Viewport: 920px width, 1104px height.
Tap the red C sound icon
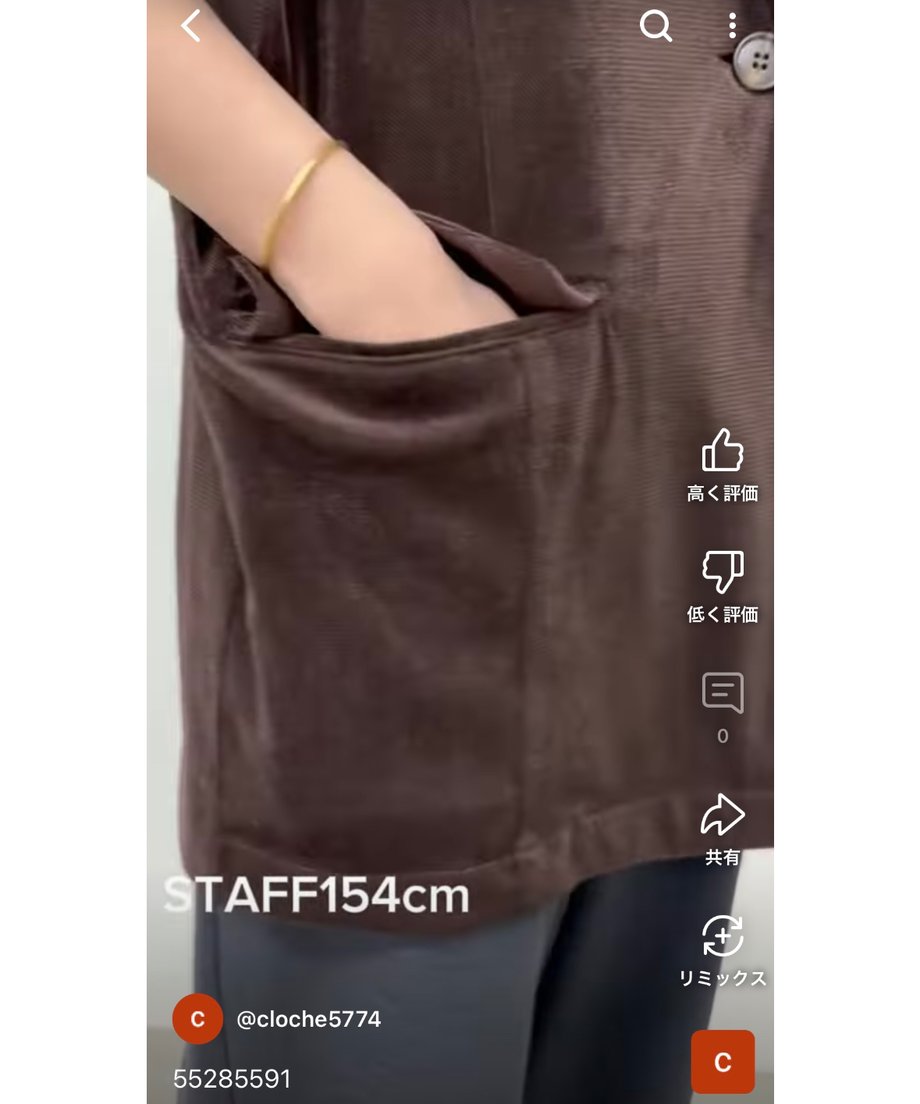coord(722,1061)
